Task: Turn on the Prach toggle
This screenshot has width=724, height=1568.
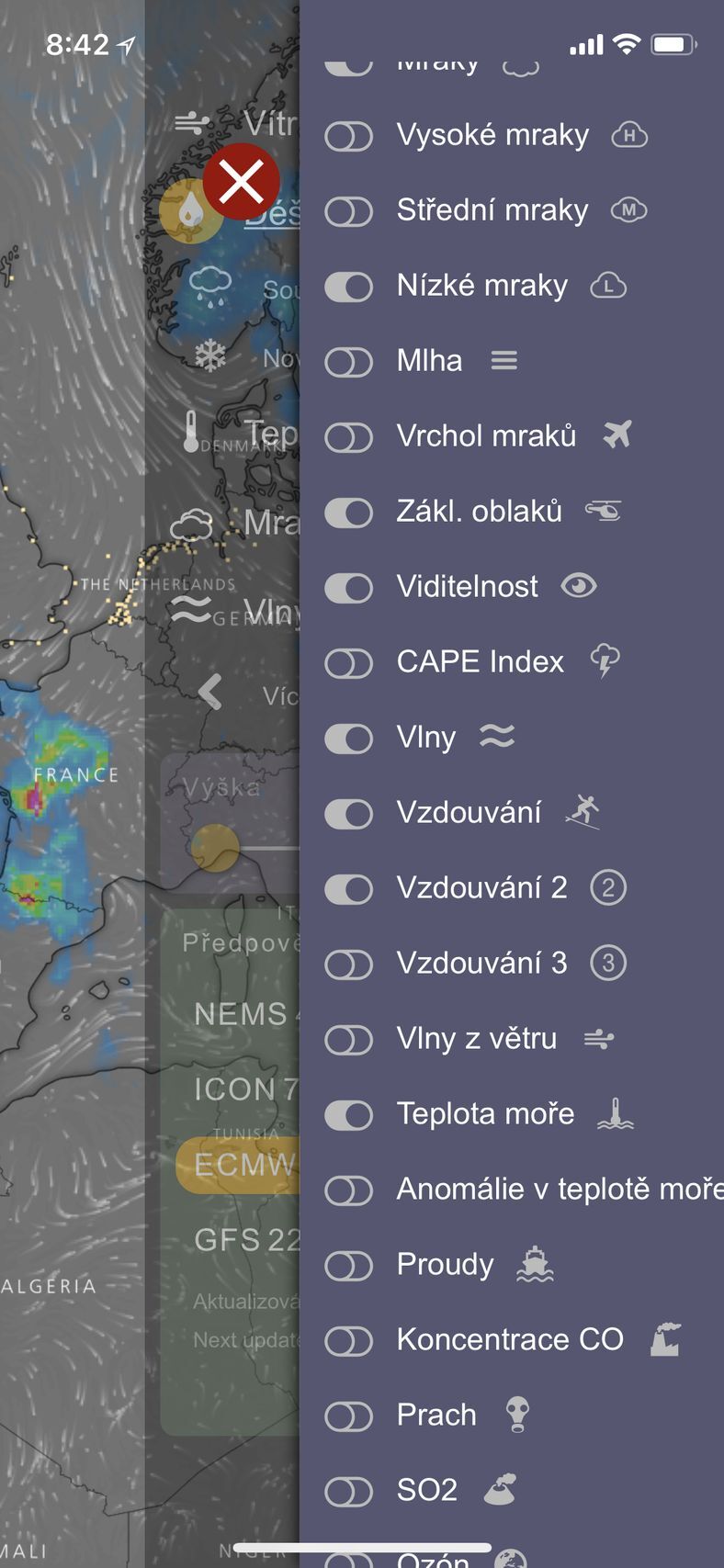Action: (348, 1416)
